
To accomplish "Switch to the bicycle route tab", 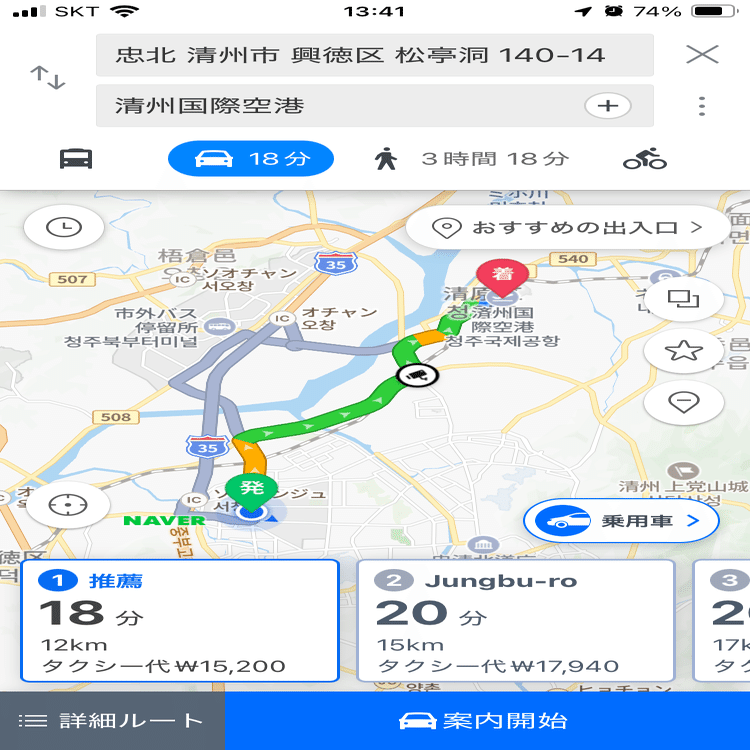I will click(x=644, y=159).
